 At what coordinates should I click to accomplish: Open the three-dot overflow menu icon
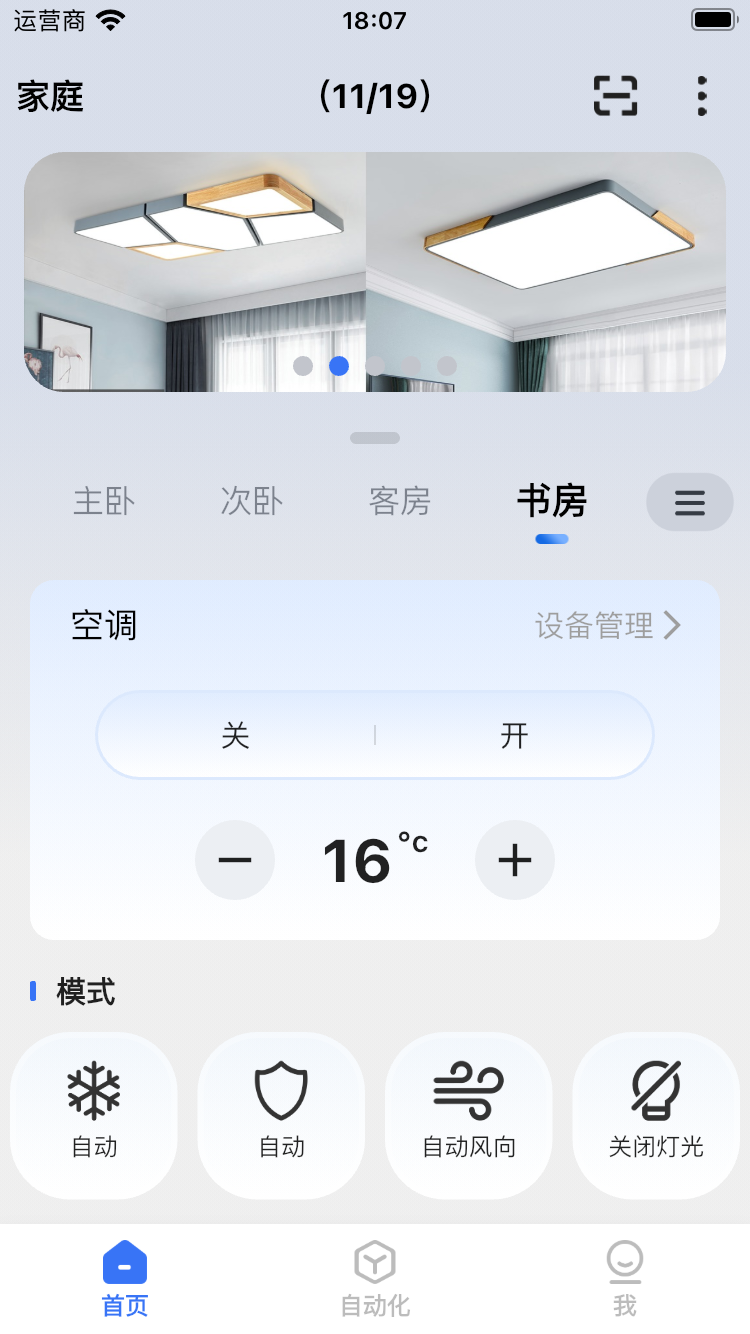point(700,95)
